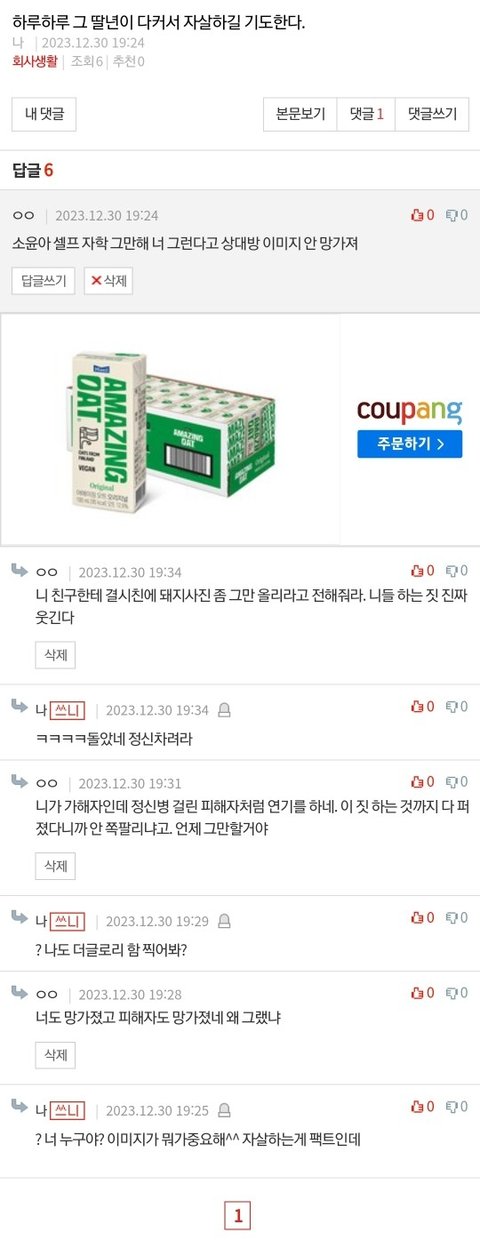Upvote the 더글로리 reply at 19:29
This screenshot has width=480, height=1240.
tap(423, 918)
